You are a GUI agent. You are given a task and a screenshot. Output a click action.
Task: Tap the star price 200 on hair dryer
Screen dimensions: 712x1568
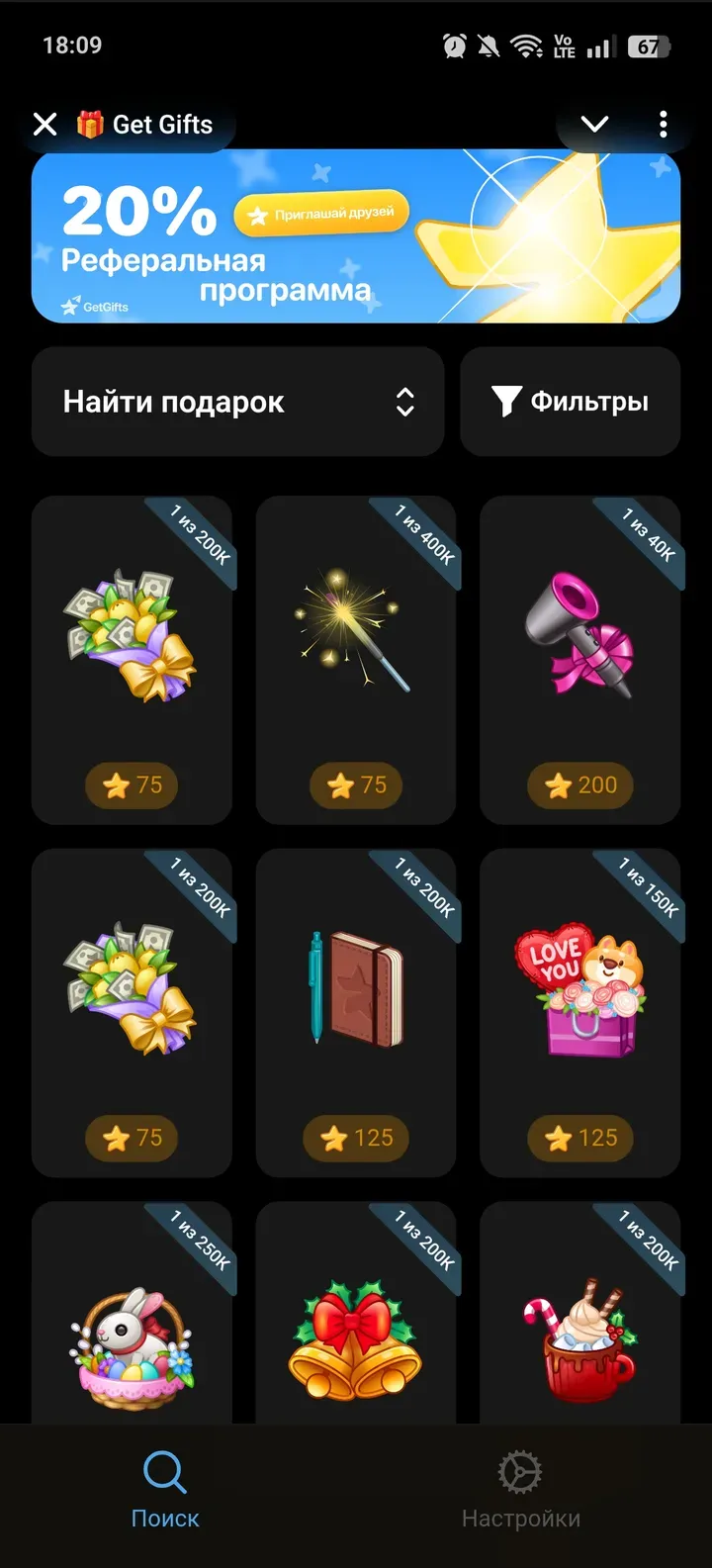[x=580, y=784]
